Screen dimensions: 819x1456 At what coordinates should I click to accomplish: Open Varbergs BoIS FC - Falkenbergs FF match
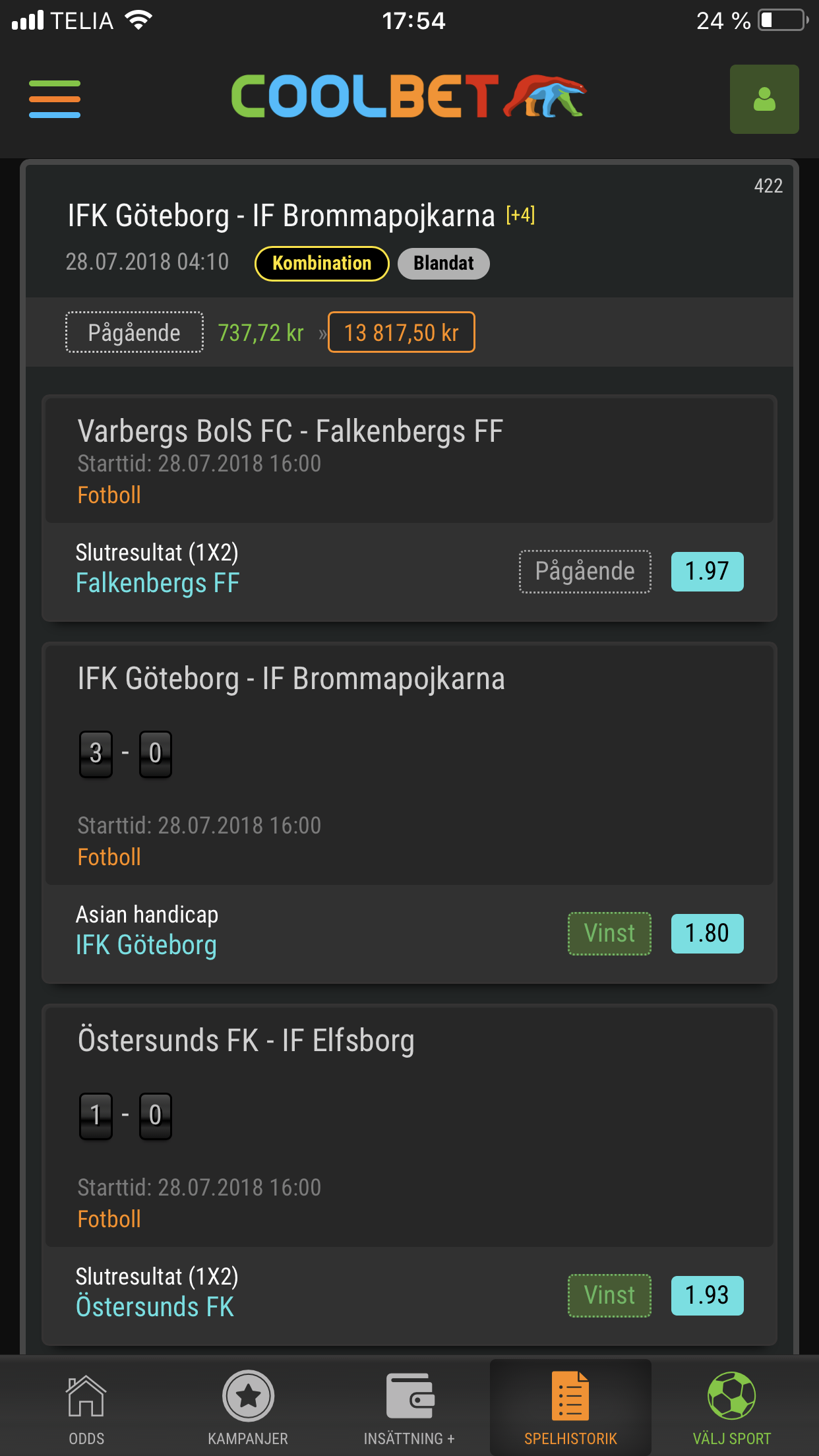pos(290,432)
